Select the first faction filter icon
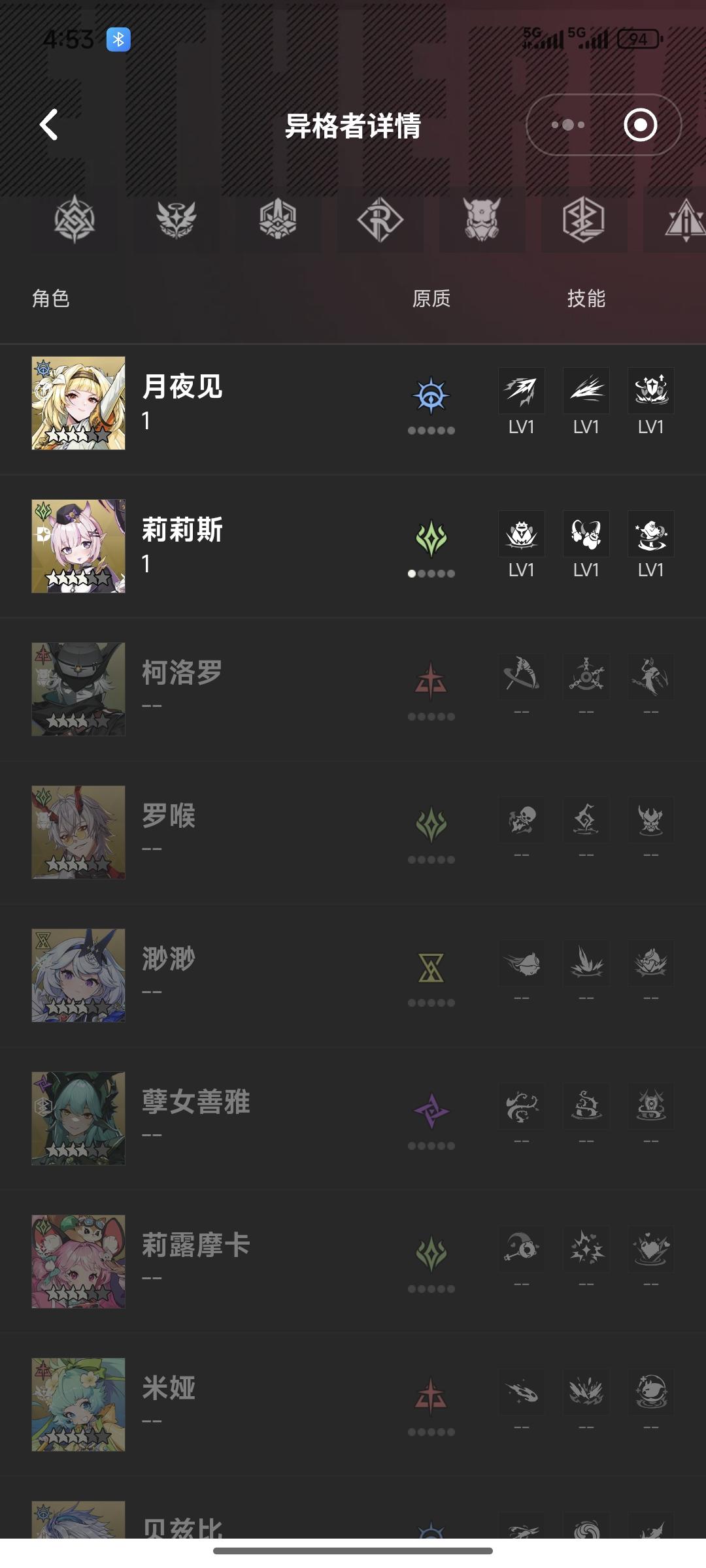This screenshot has width=706, height=1568. 75,222
